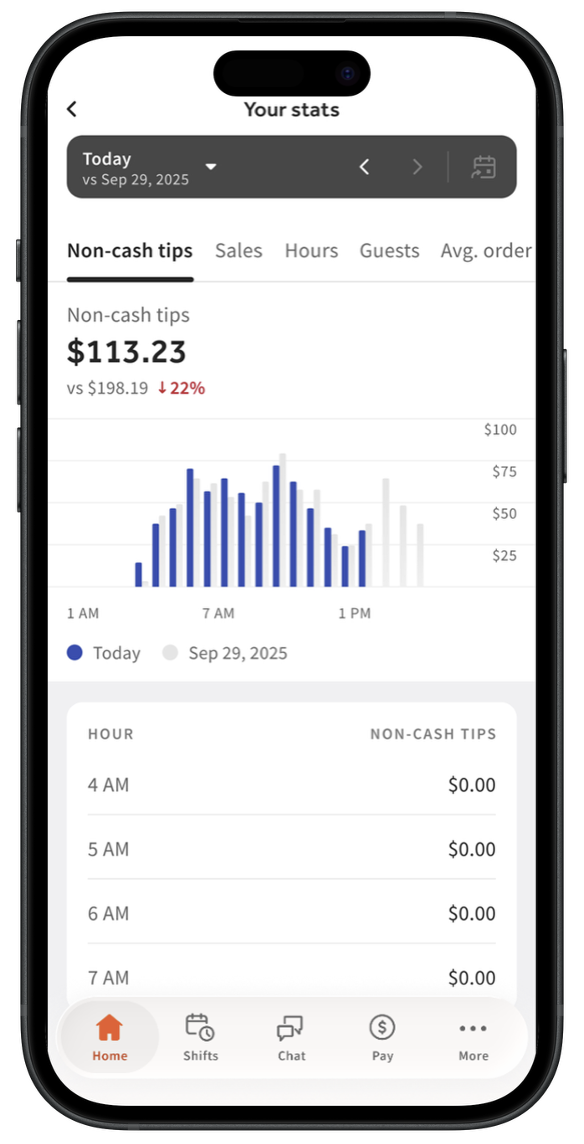Switch to the Guests tab
Image resolution: width=584 pixels, height=1144 pixels.
tap(389, 251)
